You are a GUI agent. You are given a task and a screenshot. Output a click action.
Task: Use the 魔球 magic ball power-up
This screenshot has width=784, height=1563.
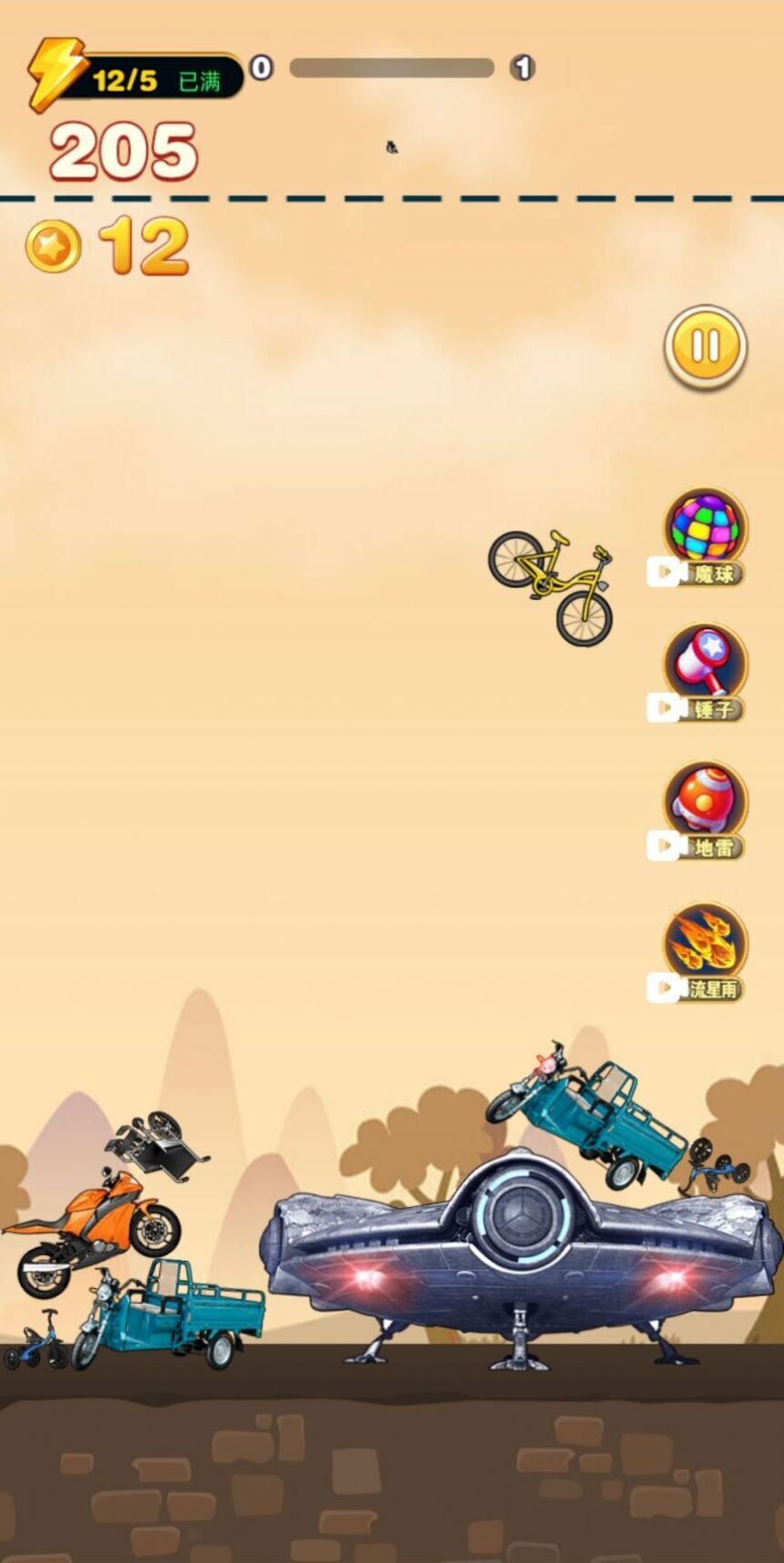point(704,530)
